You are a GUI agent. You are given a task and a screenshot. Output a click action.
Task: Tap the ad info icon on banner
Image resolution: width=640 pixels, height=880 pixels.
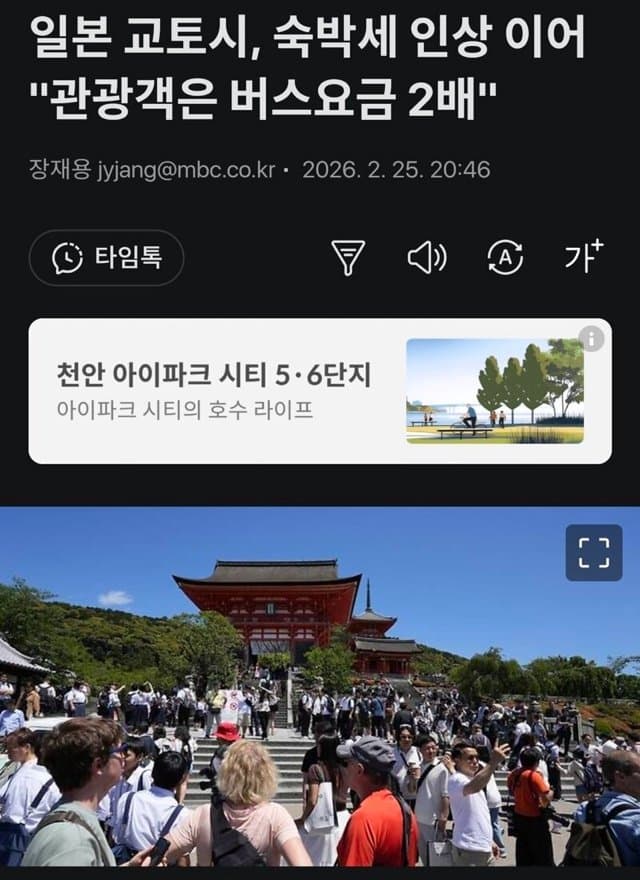coord(592,339)
